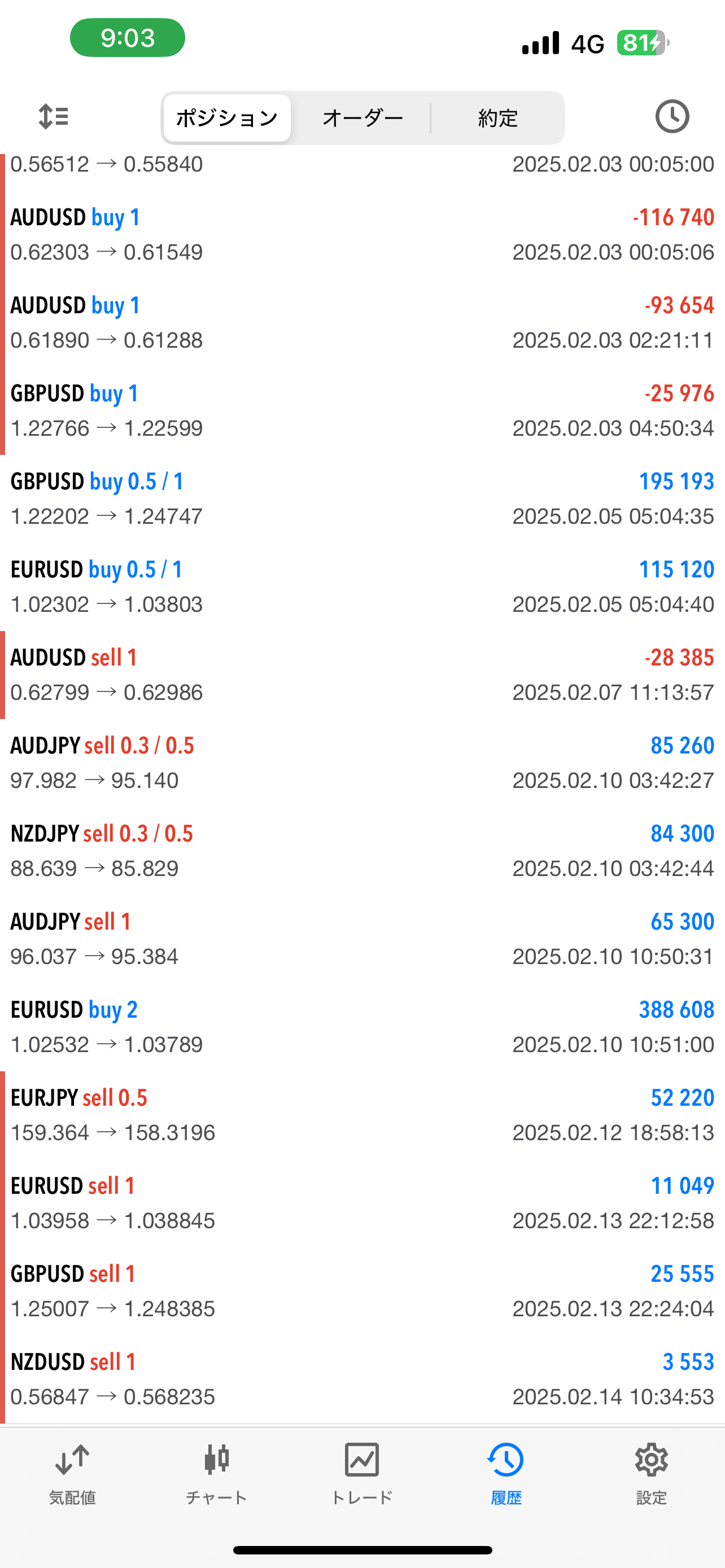
Task: Expand the AUDJPY sell 0.3 / 0.5 row
Action: tap(362, 763)
